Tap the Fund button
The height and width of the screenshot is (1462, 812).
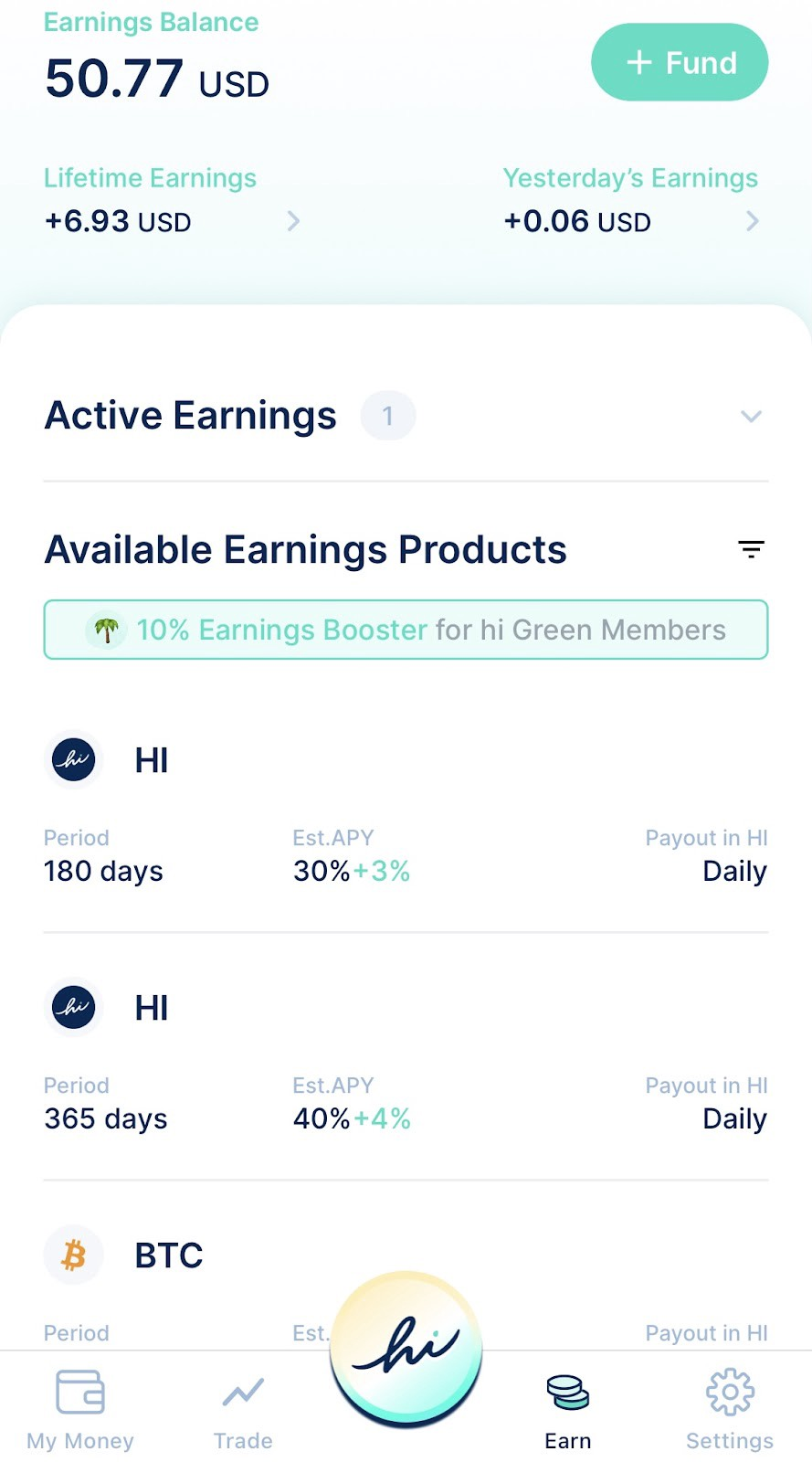tap(680, 62)
